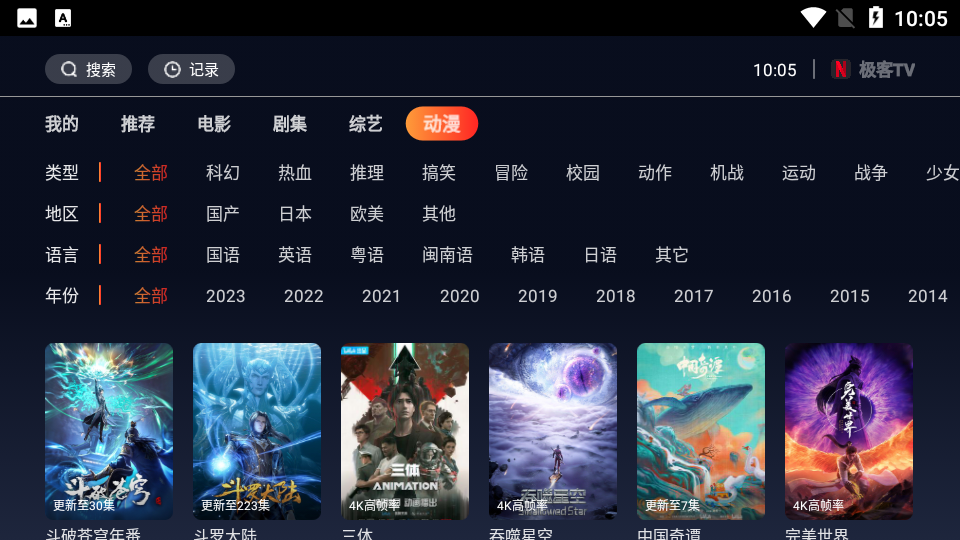960x540 pixels.
Task: Pick 国语 language filter
Action: 223,255
